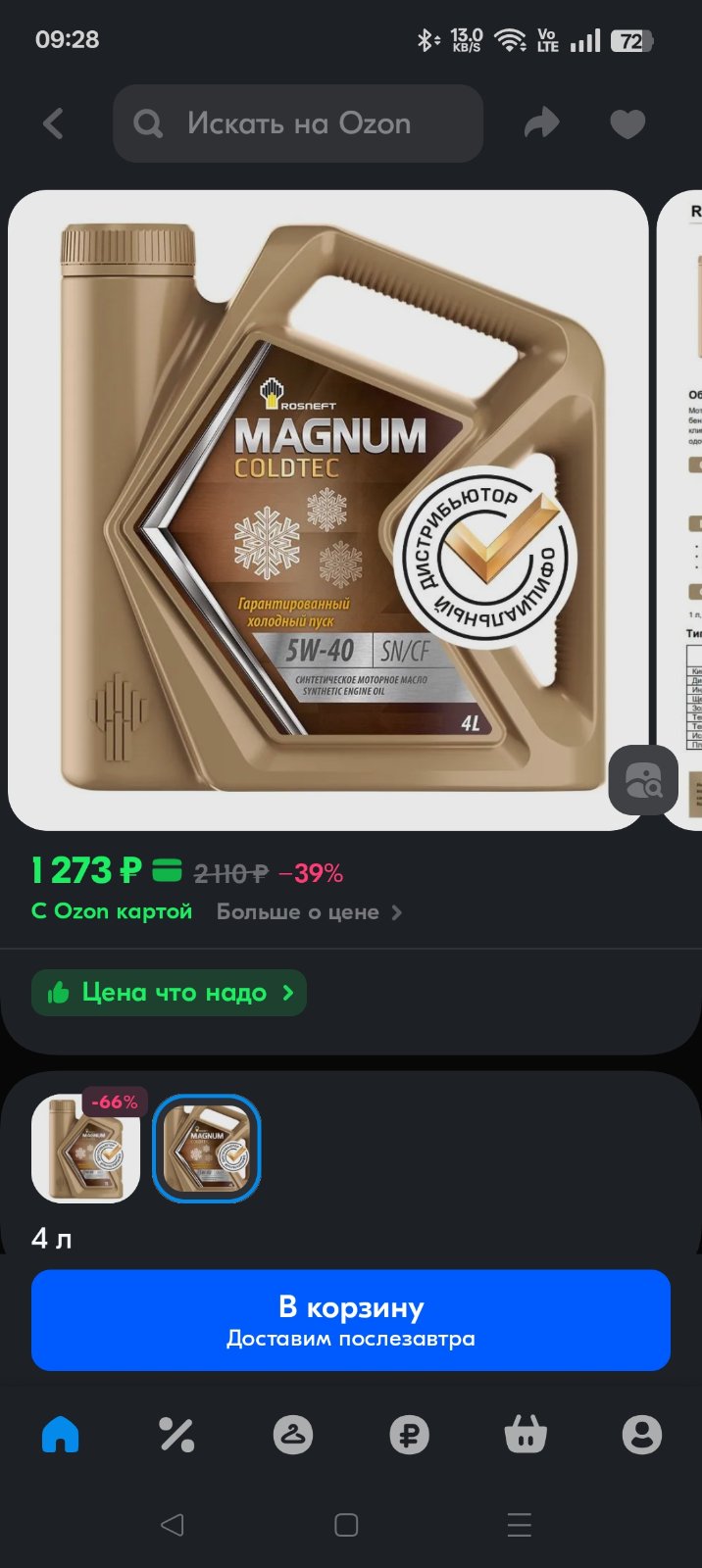The image size is (702, 1568).
Task: Open the clothes hanger fashion tab
Action: [x=293, y=1435]
